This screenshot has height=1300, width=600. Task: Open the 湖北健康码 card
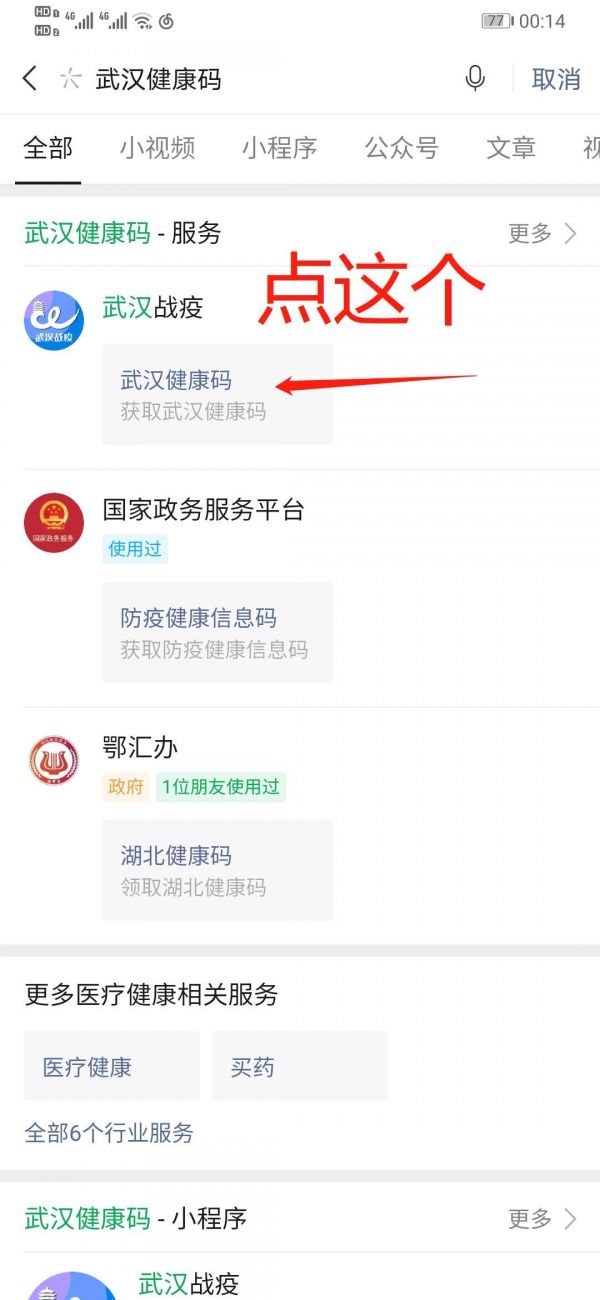217,870
